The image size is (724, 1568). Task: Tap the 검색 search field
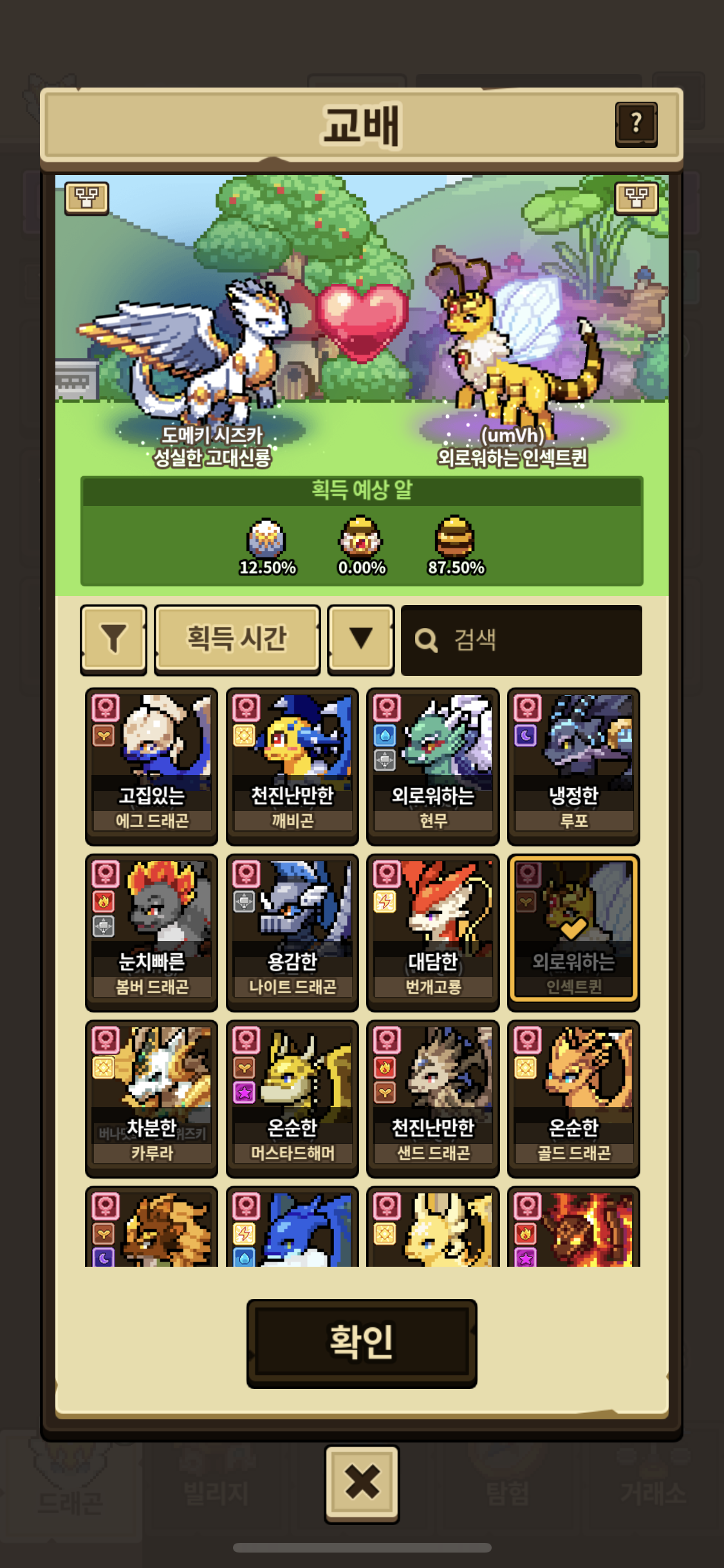[x=521, y=640]
